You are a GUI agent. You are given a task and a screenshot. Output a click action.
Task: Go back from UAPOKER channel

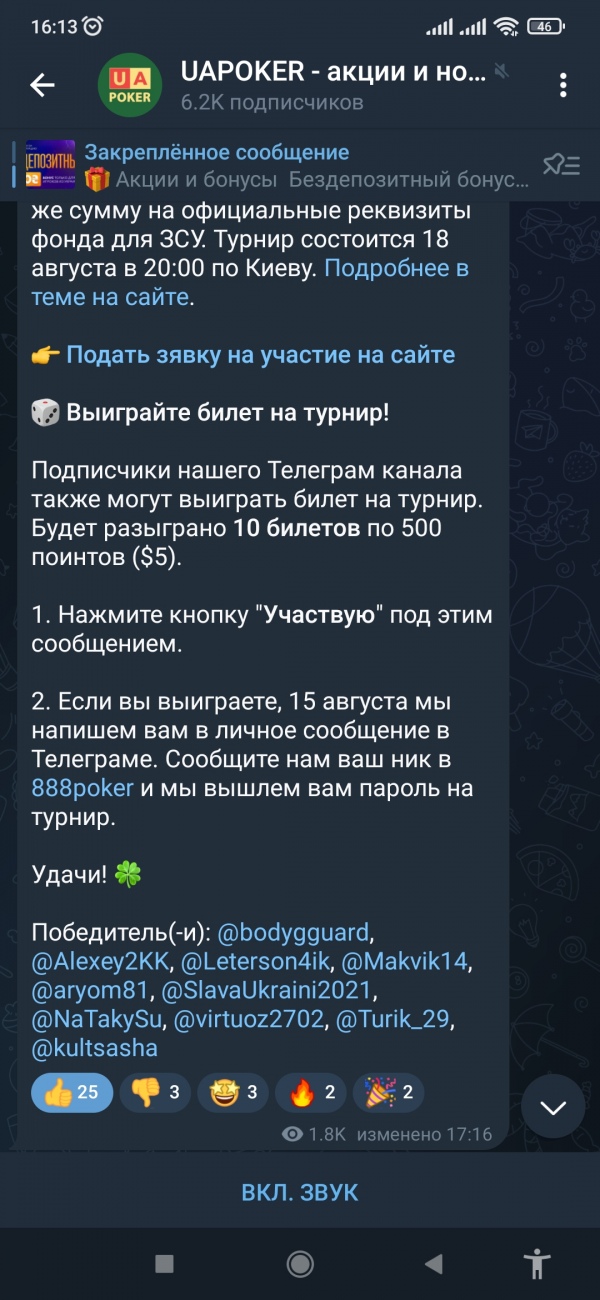coord(42,86)
